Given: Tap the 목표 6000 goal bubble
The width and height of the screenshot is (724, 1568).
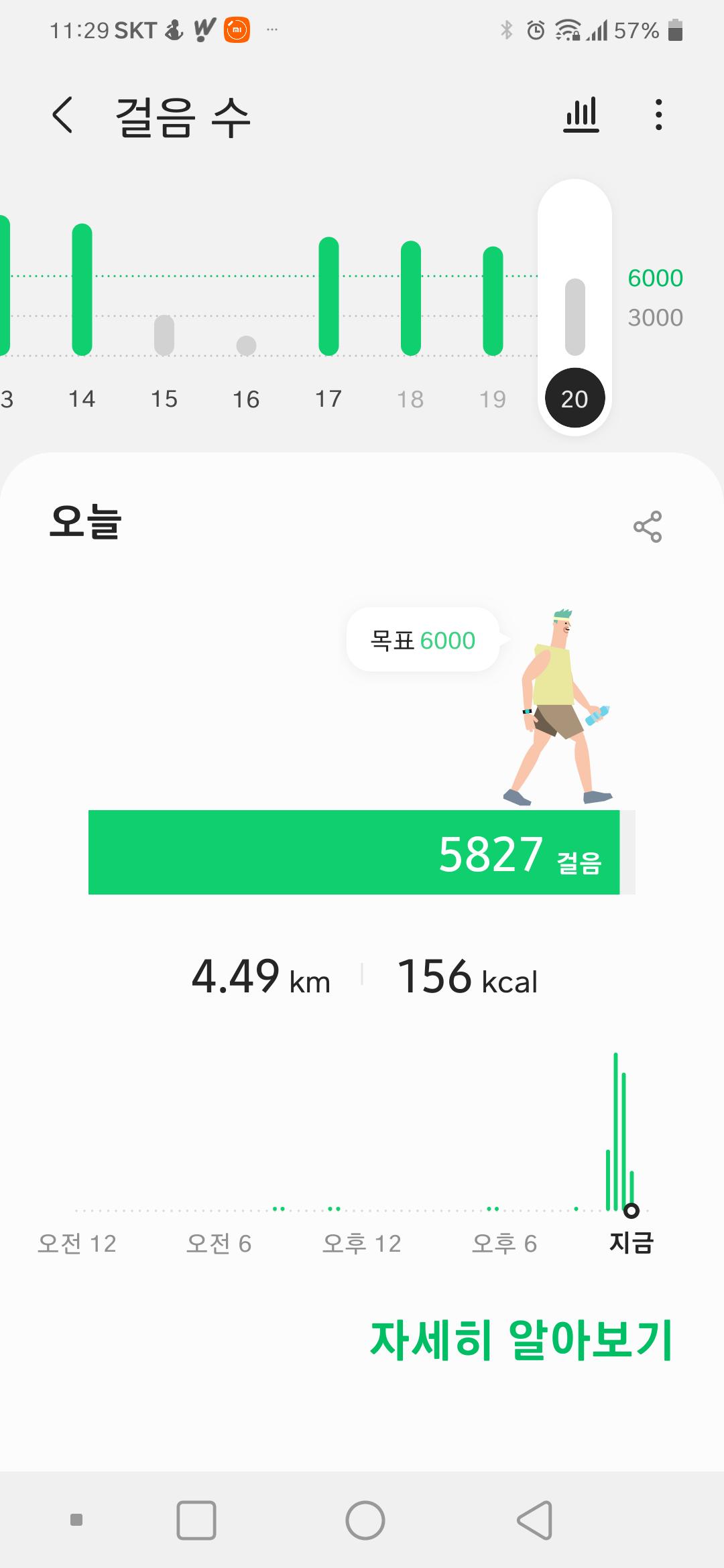Looking at the screenshot, I should [423, 640].
